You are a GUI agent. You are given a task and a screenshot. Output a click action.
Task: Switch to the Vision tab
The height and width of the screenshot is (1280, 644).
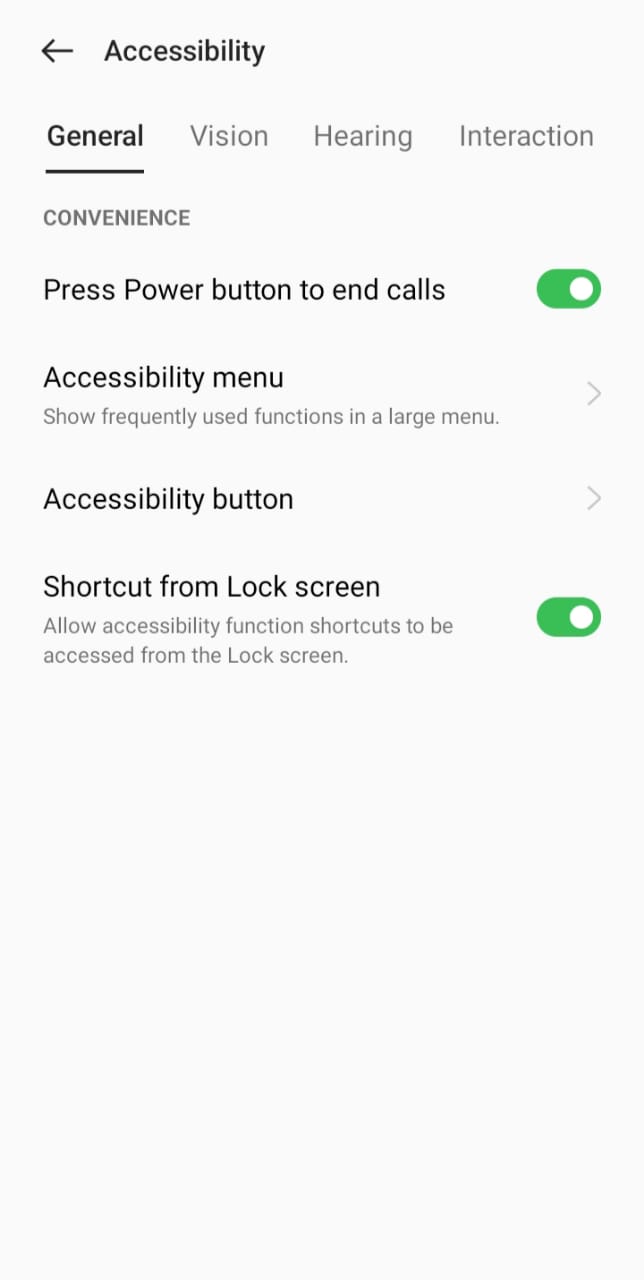pos(229,136)
